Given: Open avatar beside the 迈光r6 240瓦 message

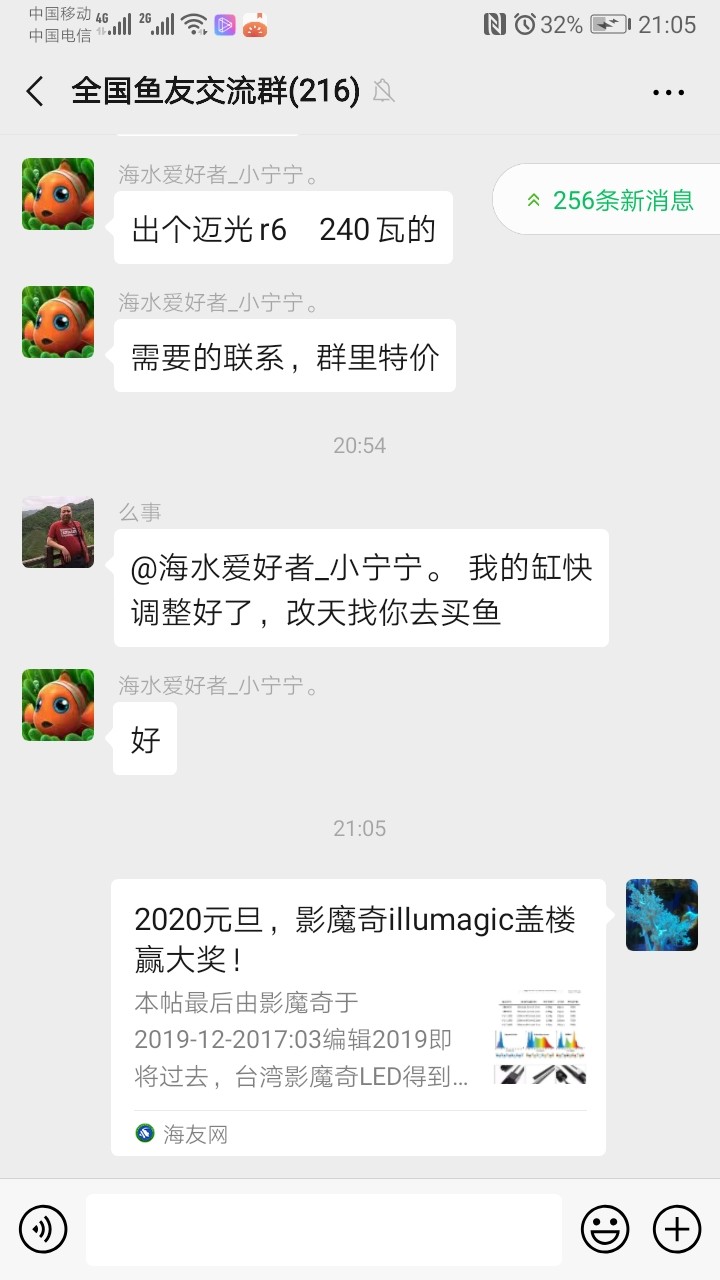Looking at the screenshot, I should [58, 194].
